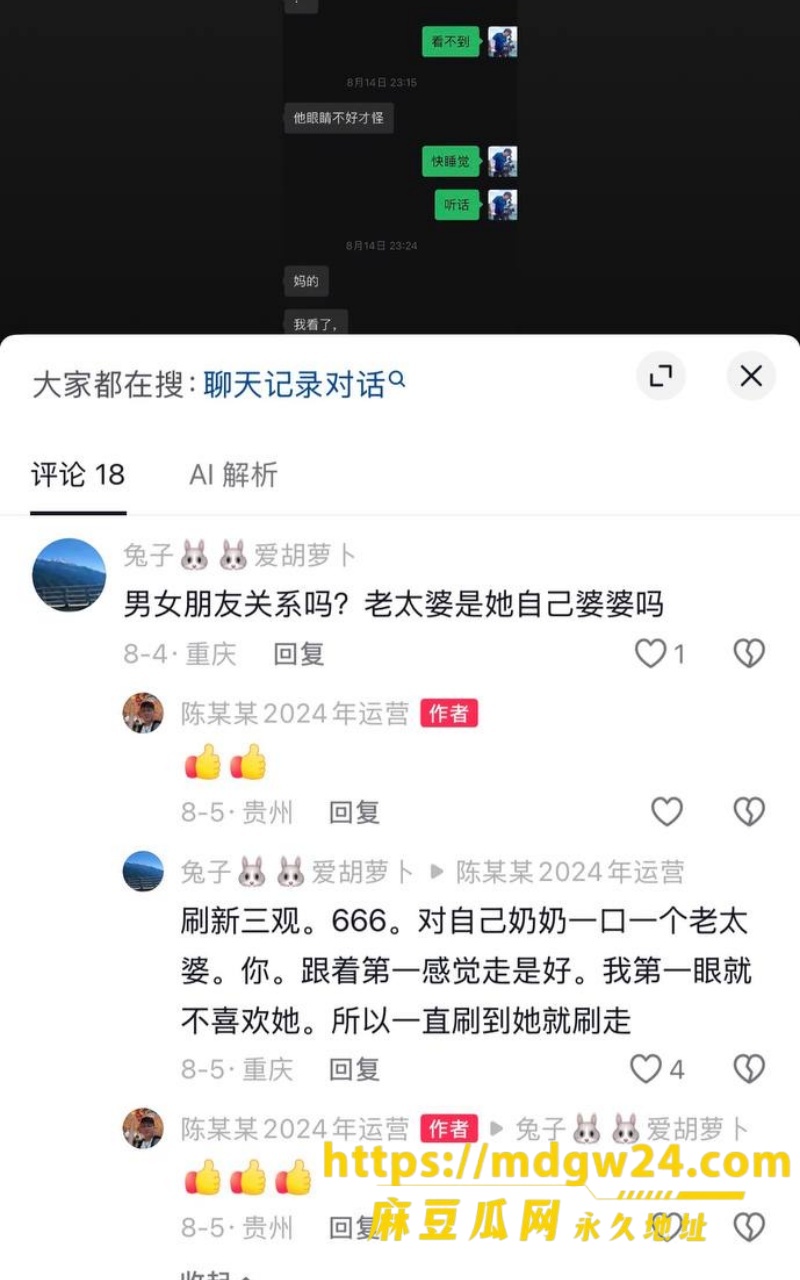The width and height of the screenshot is (800, 1280).
Task: Dislike the author's two-thumbs-up reply
Action: click(x=749, y=811)
